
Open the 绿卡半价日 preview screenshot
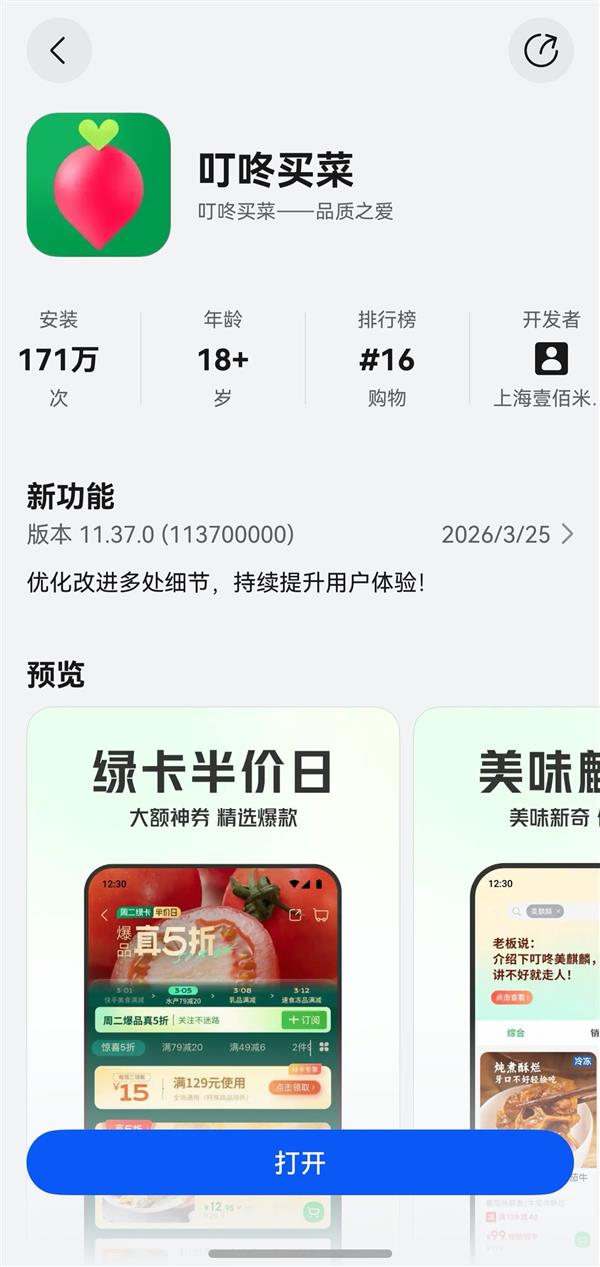click(213, 900)
